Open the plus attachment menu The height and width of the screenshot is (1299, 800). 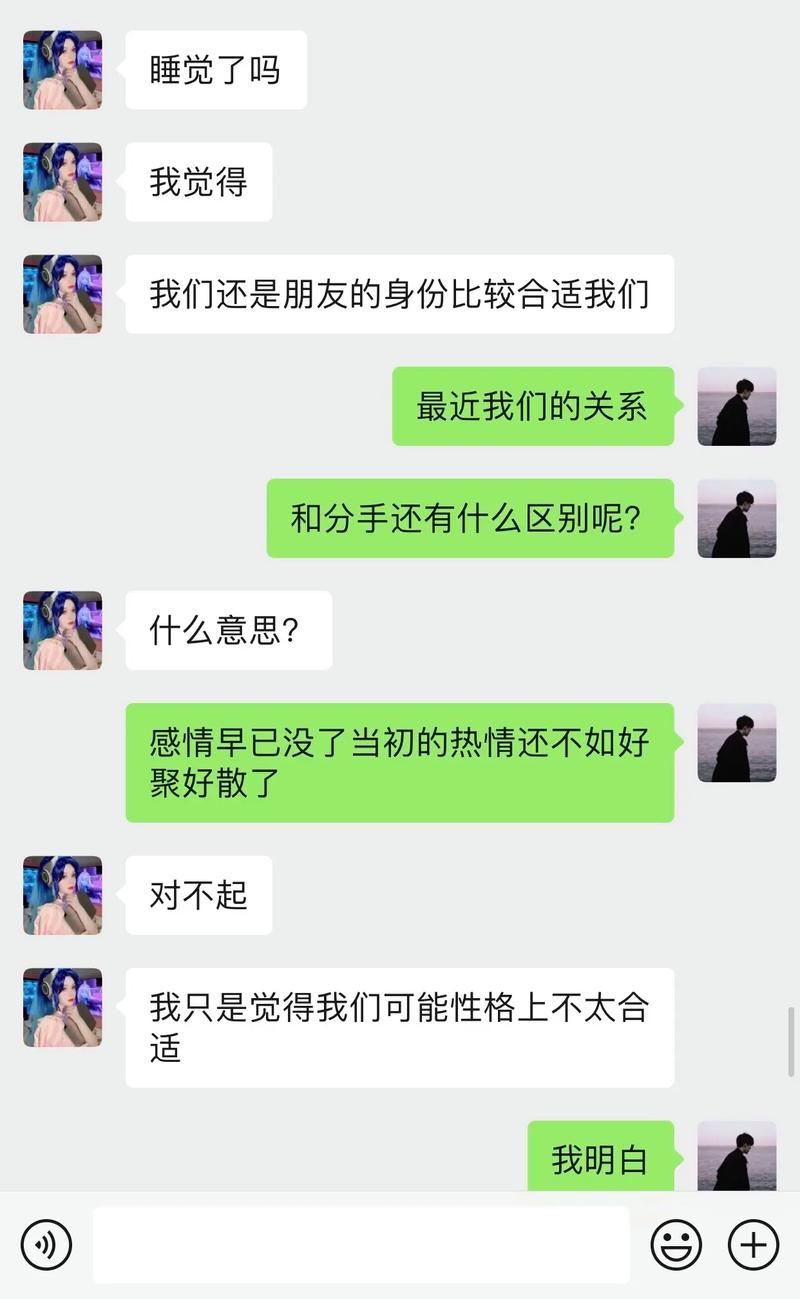pos(753,1245)
